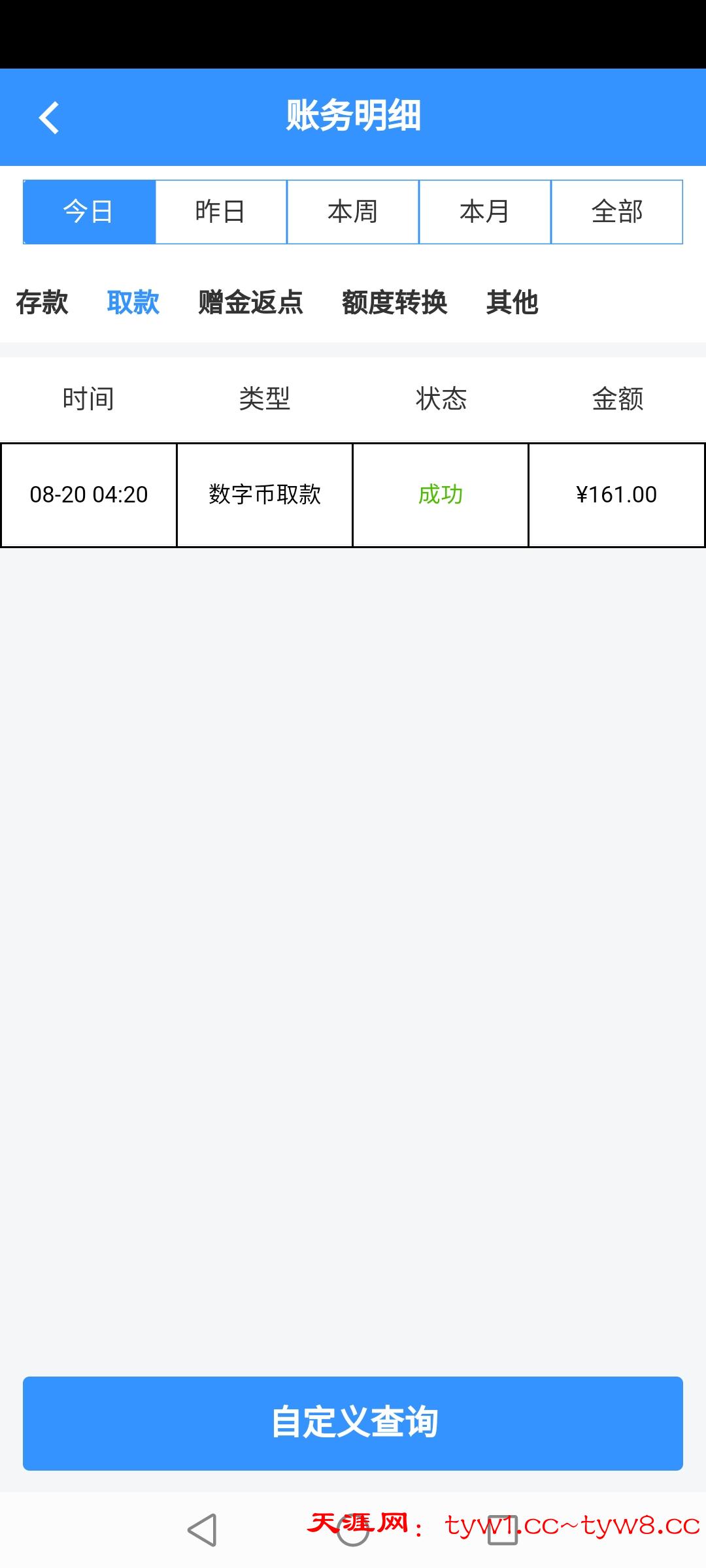
Task: Show records for 本月
Action: click(485, 212)
